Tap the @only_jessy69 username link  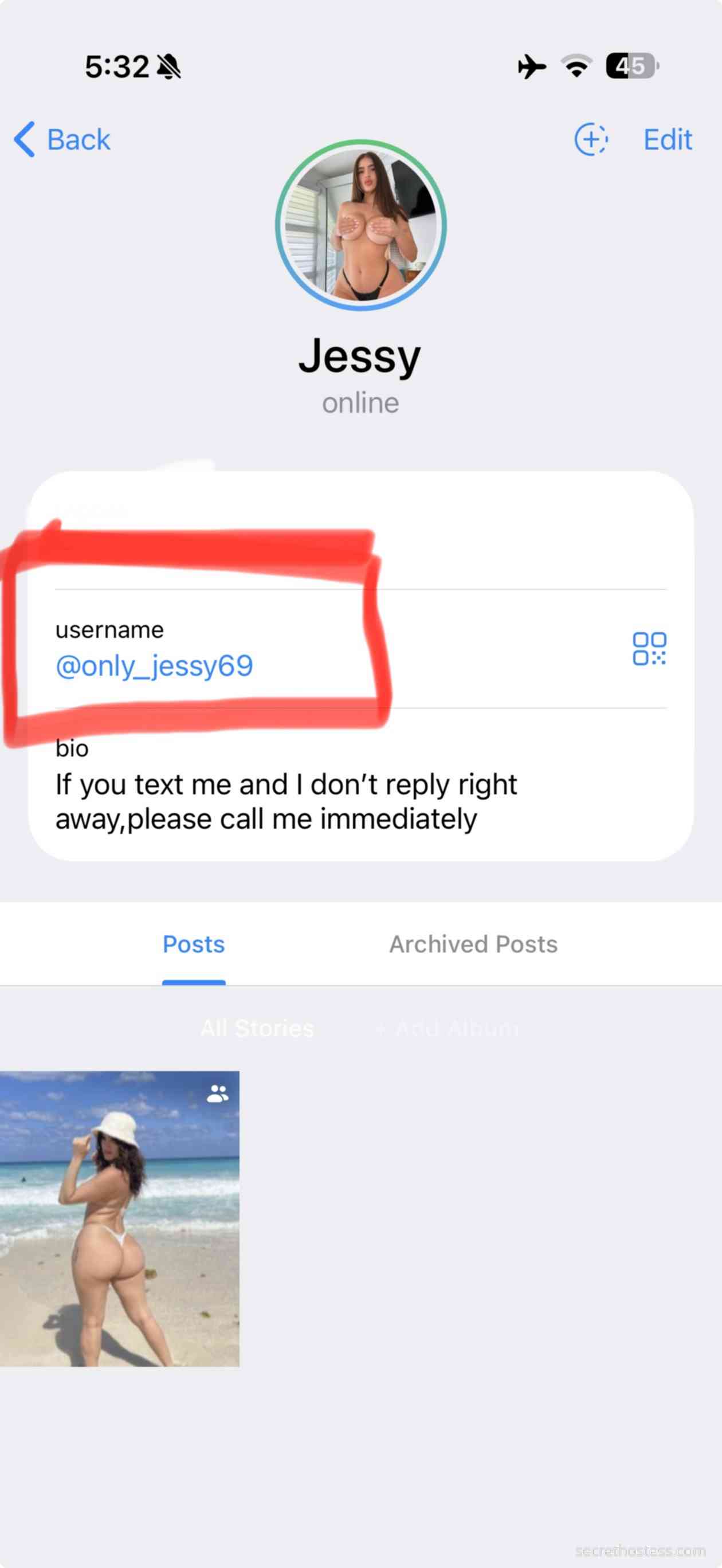[x=154, y=665]
